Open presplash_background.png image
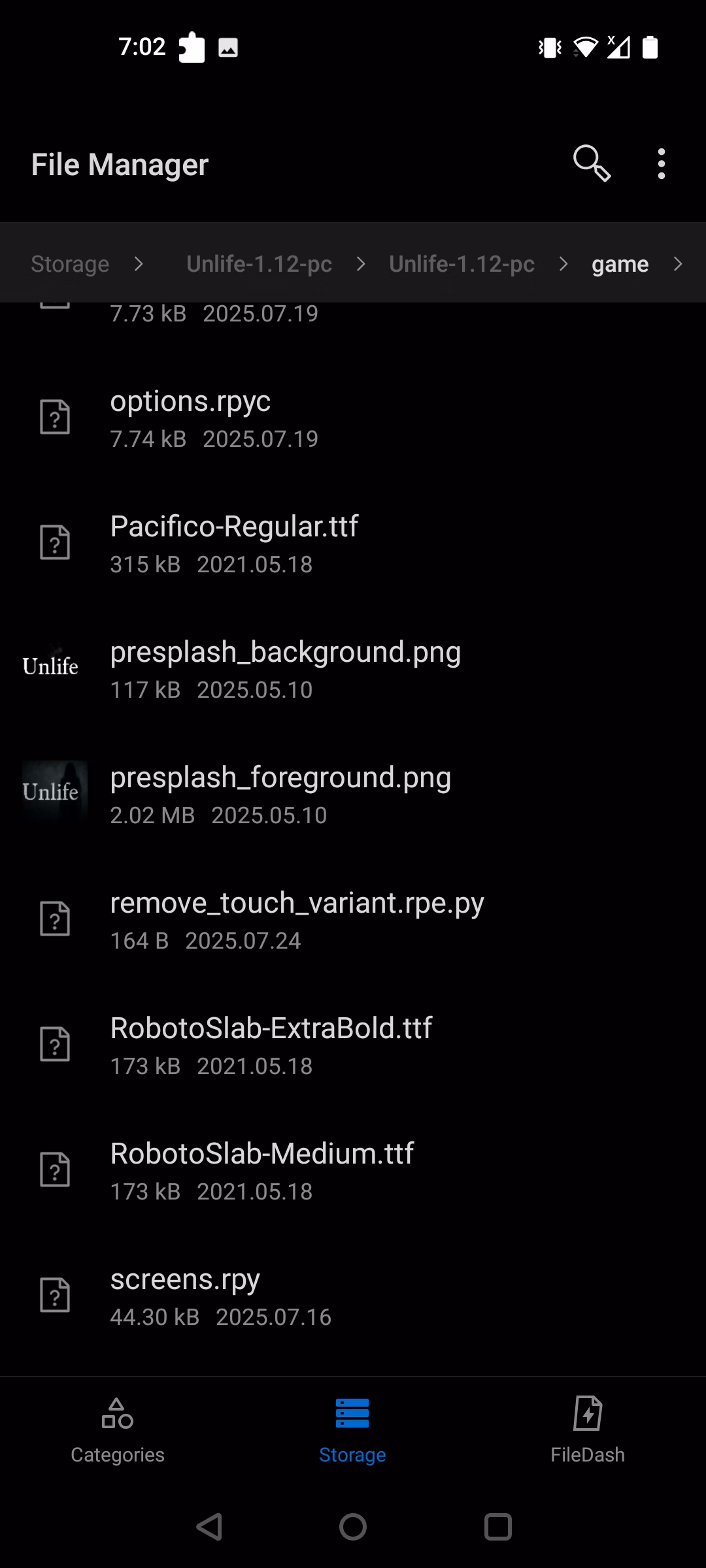Viewport: 706px width, 1568px height. click(285, 669)
